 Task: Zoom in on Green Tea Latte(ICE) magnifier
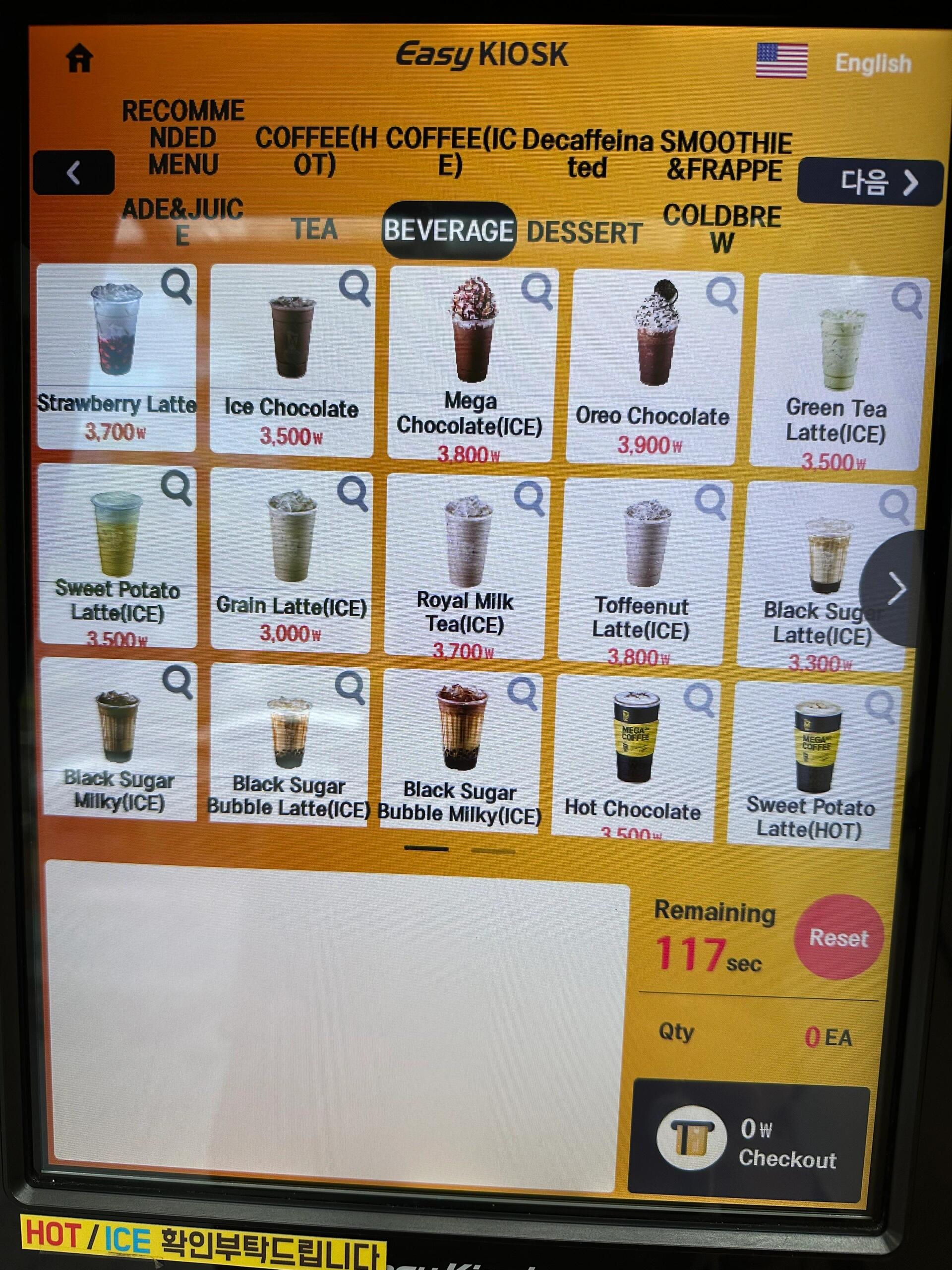coord(908,300)
